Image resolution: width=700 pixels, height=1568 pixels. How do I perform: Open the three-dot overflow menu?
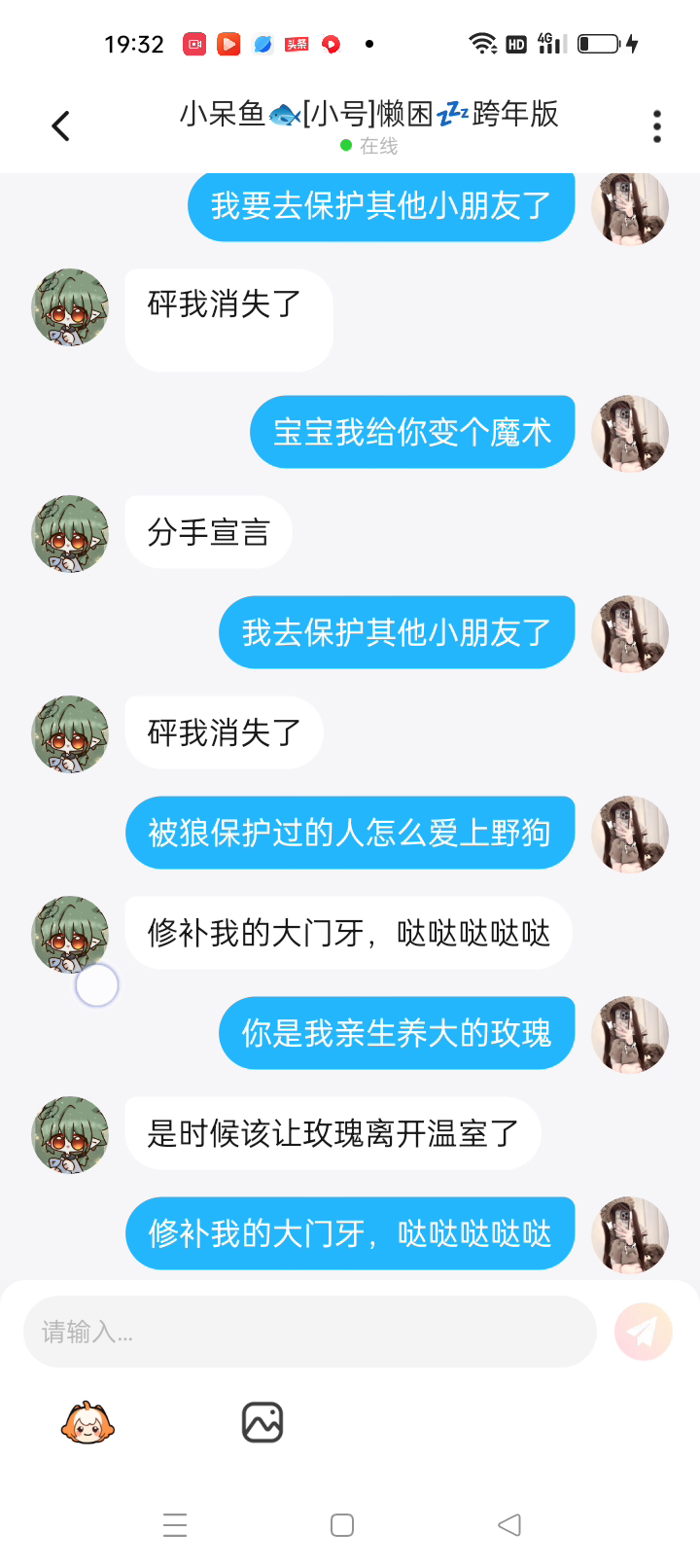click(x=657, y=126)
